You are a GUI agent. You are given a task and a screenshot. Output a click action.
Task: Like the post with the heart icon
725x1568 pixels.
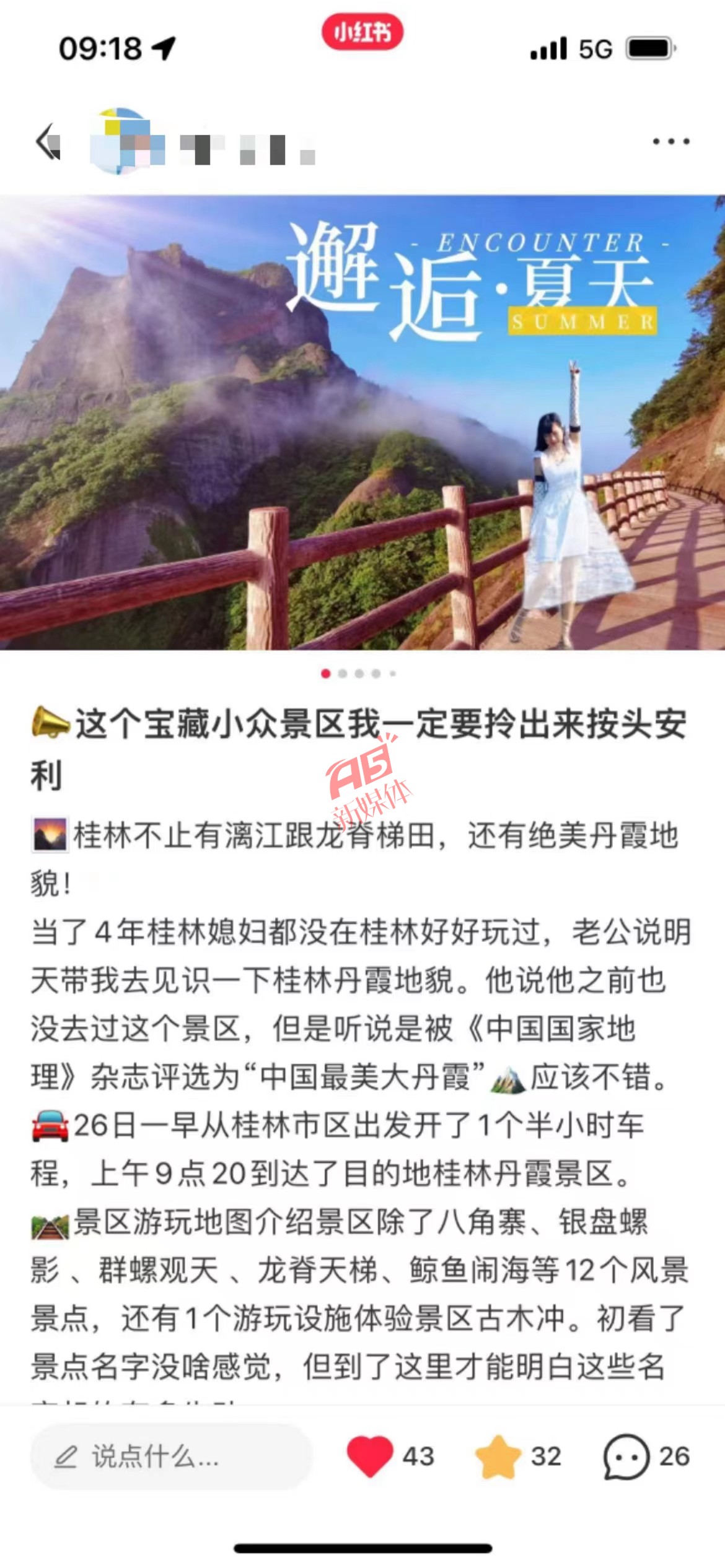pos(370,1456)
